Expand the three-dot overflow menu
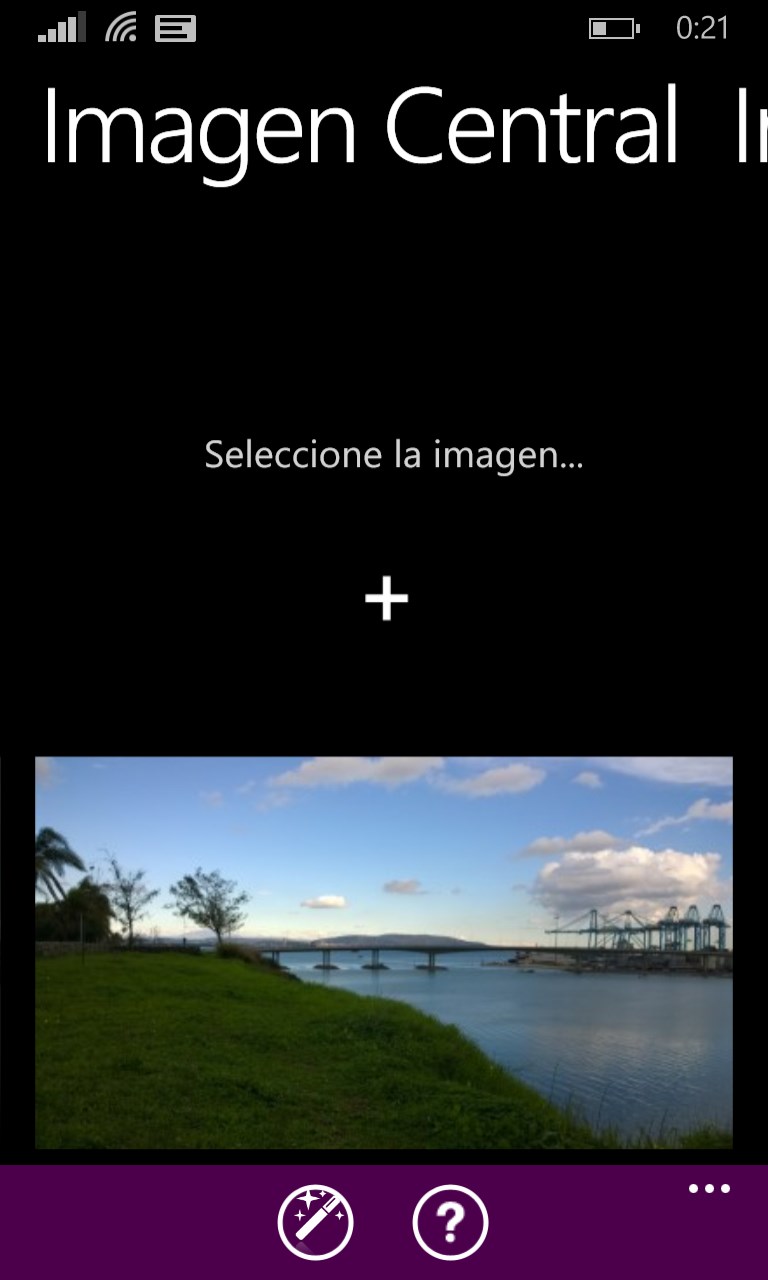 pos(709,1189)
